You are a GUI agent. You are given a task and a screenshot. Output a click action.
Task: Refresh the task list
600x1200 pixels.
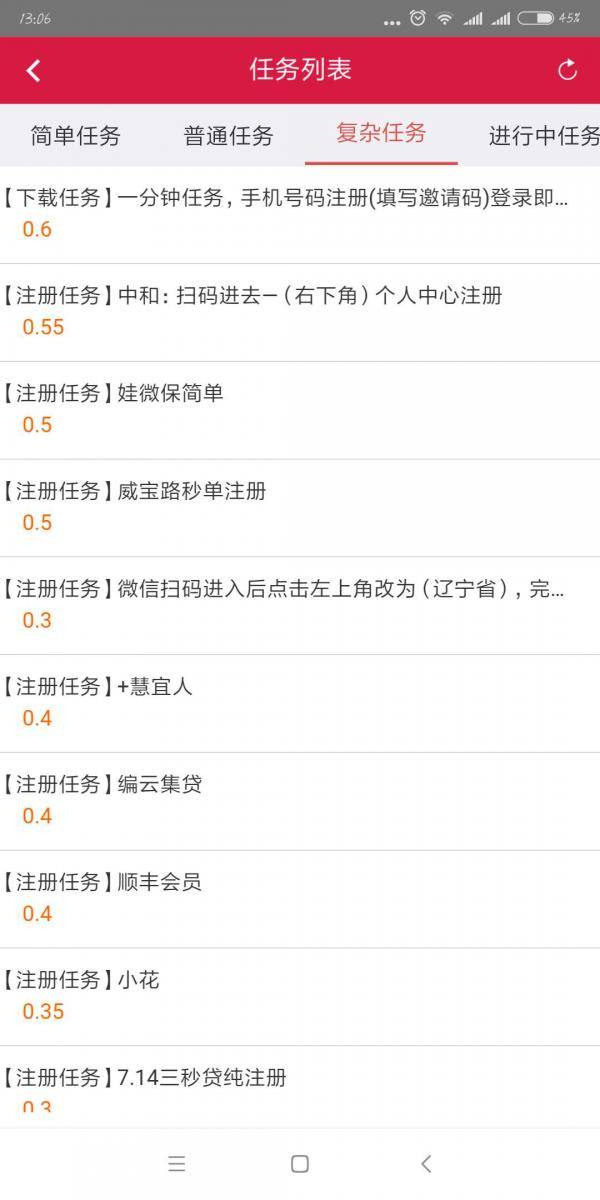[567, 70]
